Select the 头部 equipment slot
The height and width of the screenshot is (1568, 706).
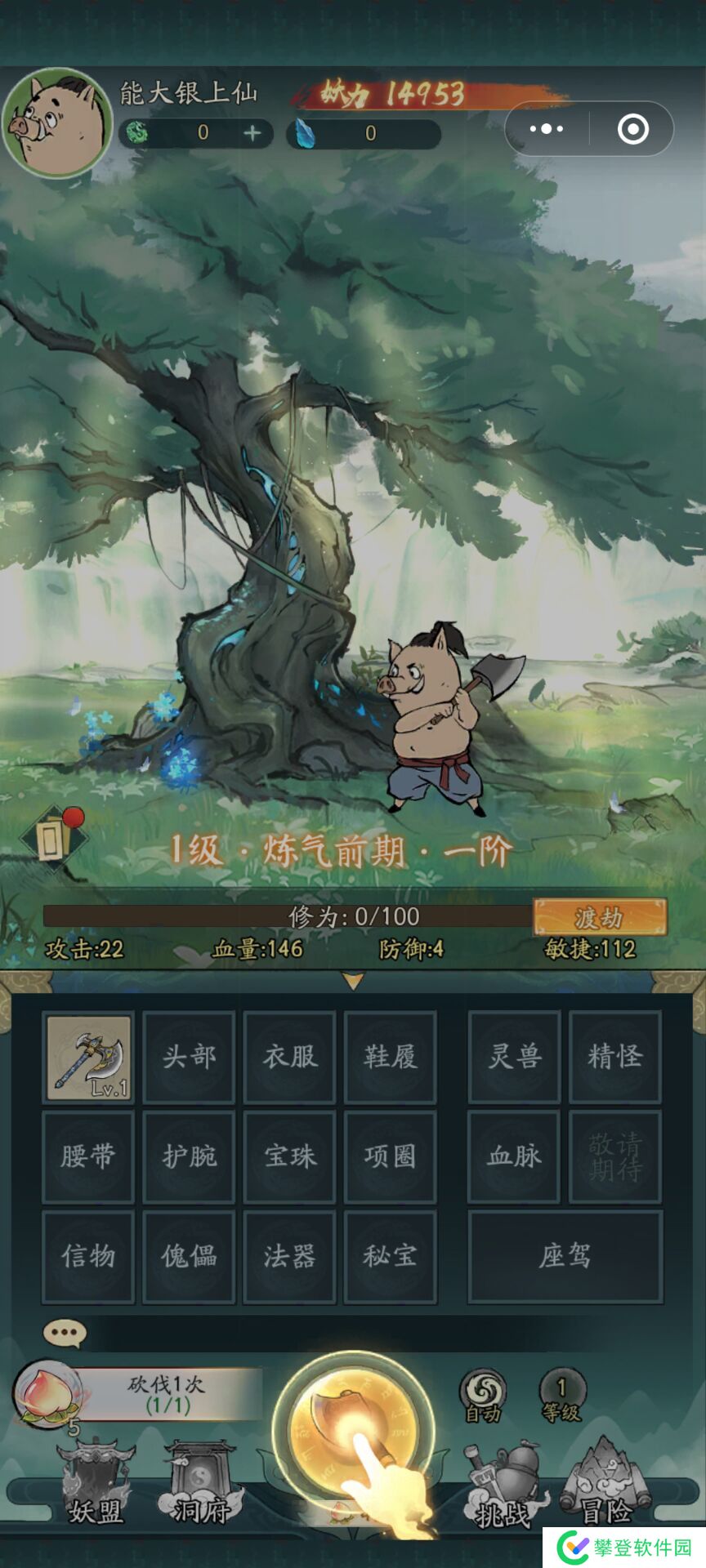coord(189,1057)
